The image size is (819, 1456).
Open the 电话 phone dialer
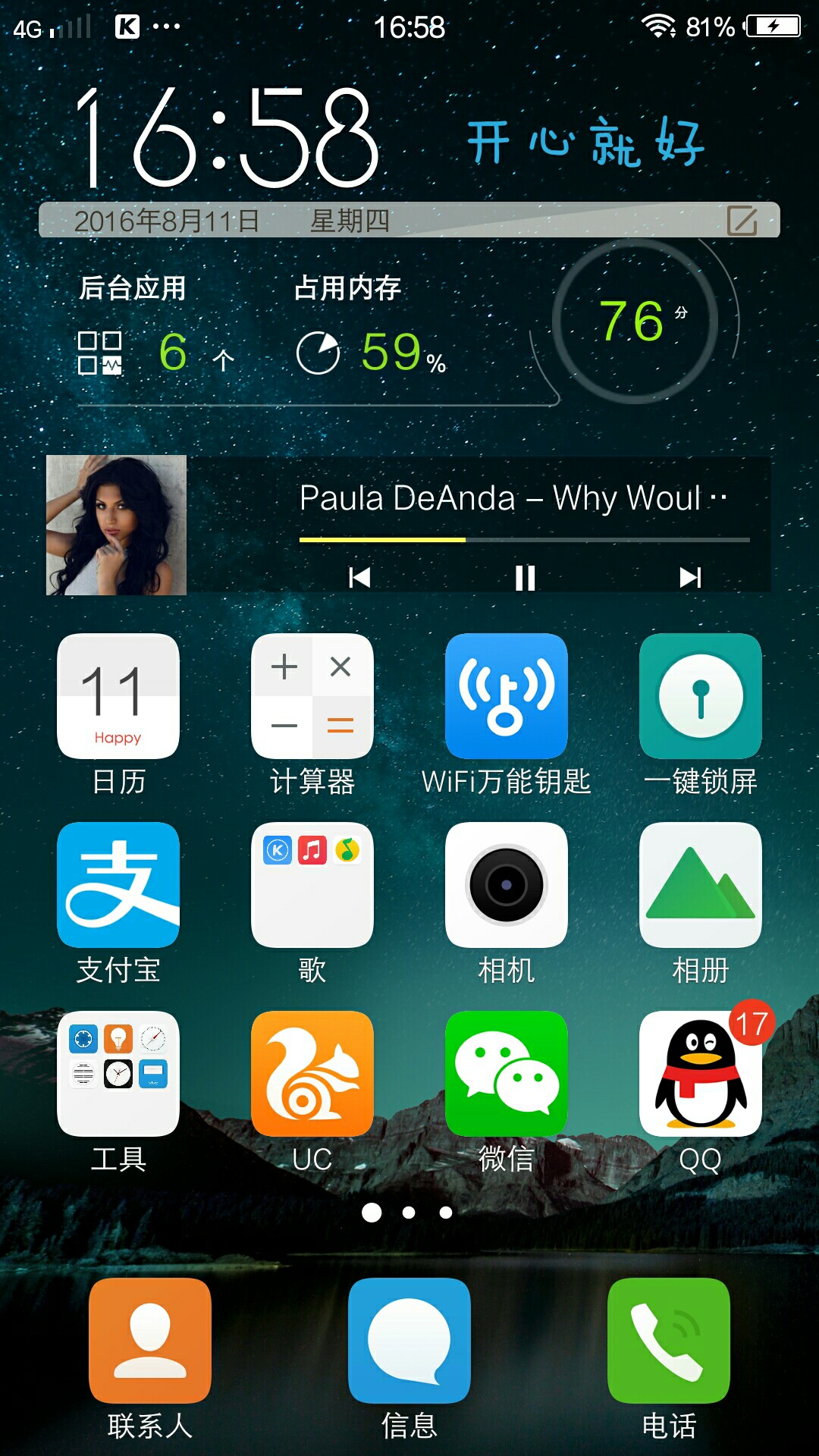click(669, 1341)
